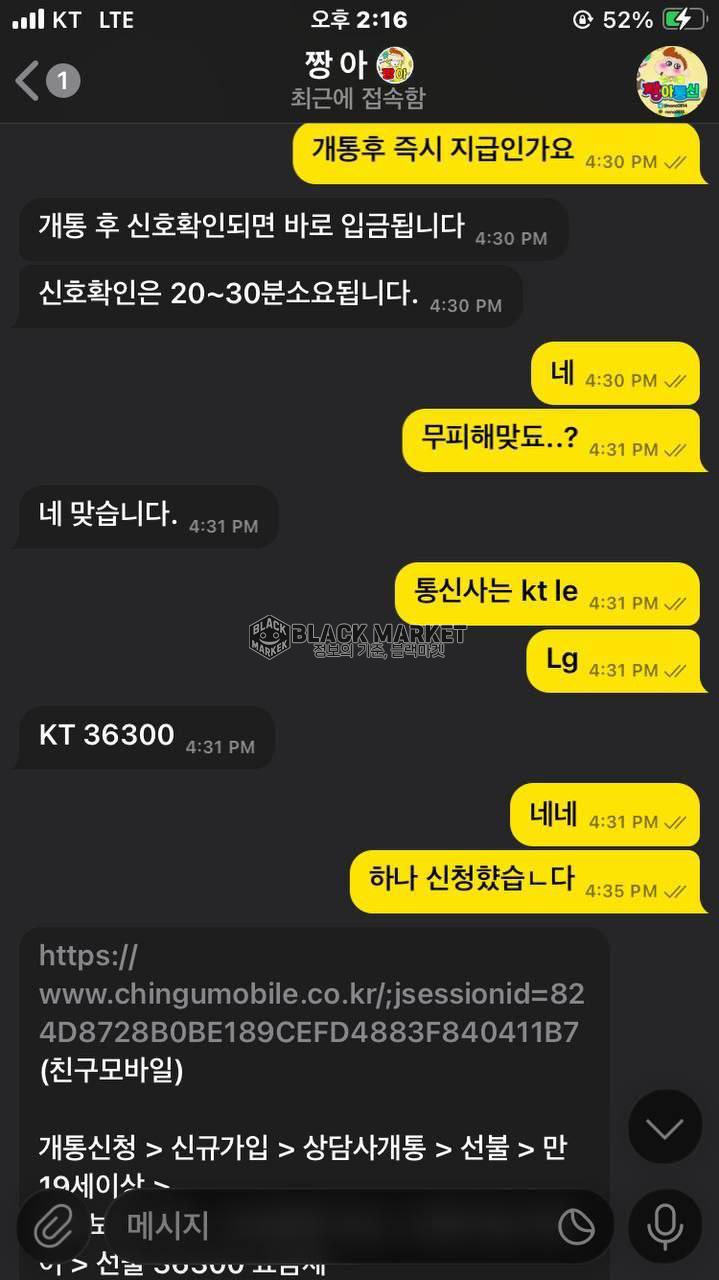The height and width of the screenshot is (1280, 719).
Task: Type in the 메시지 input field
Action: [330, 1225]
